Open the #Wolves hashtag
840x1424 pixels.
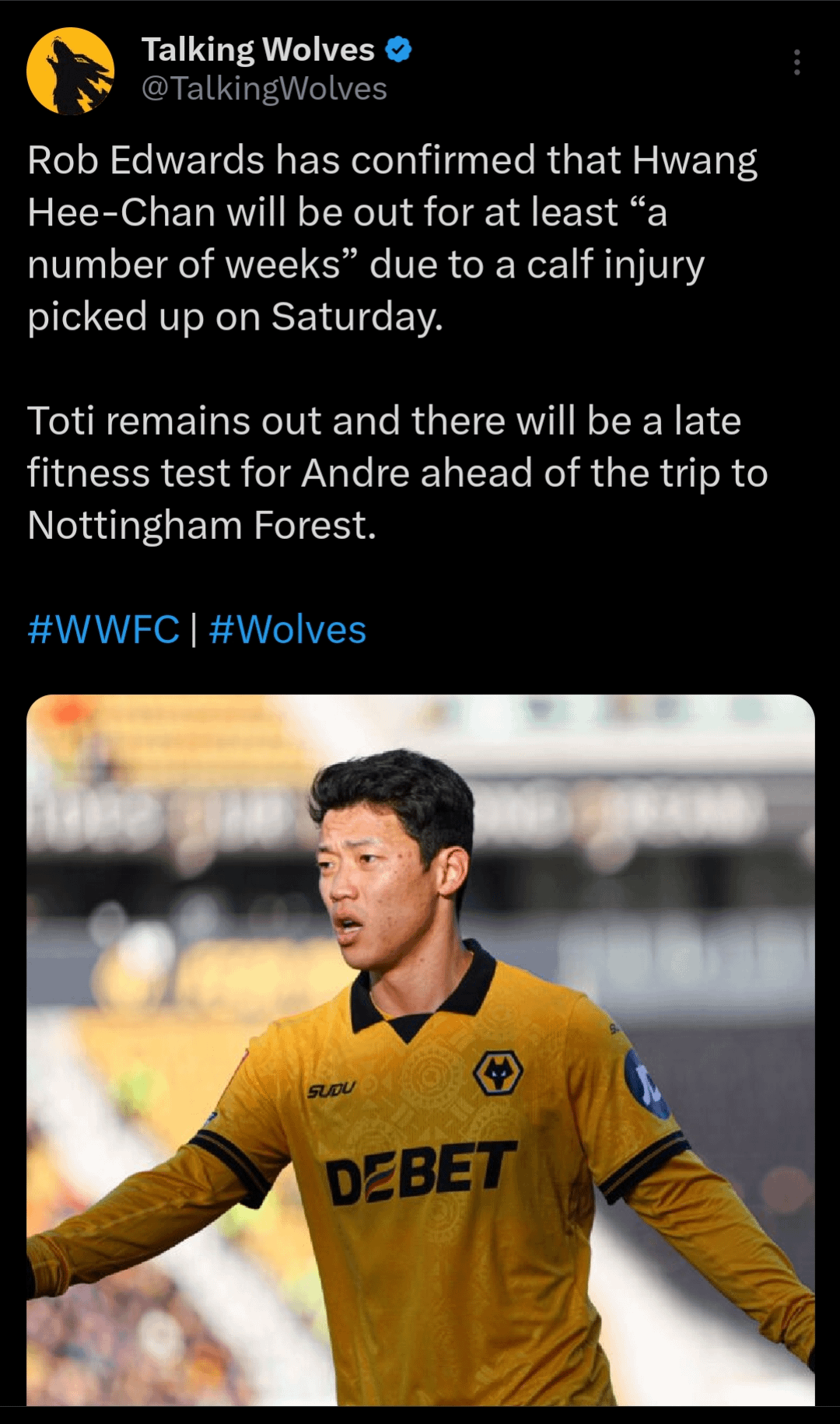point(287,629)
